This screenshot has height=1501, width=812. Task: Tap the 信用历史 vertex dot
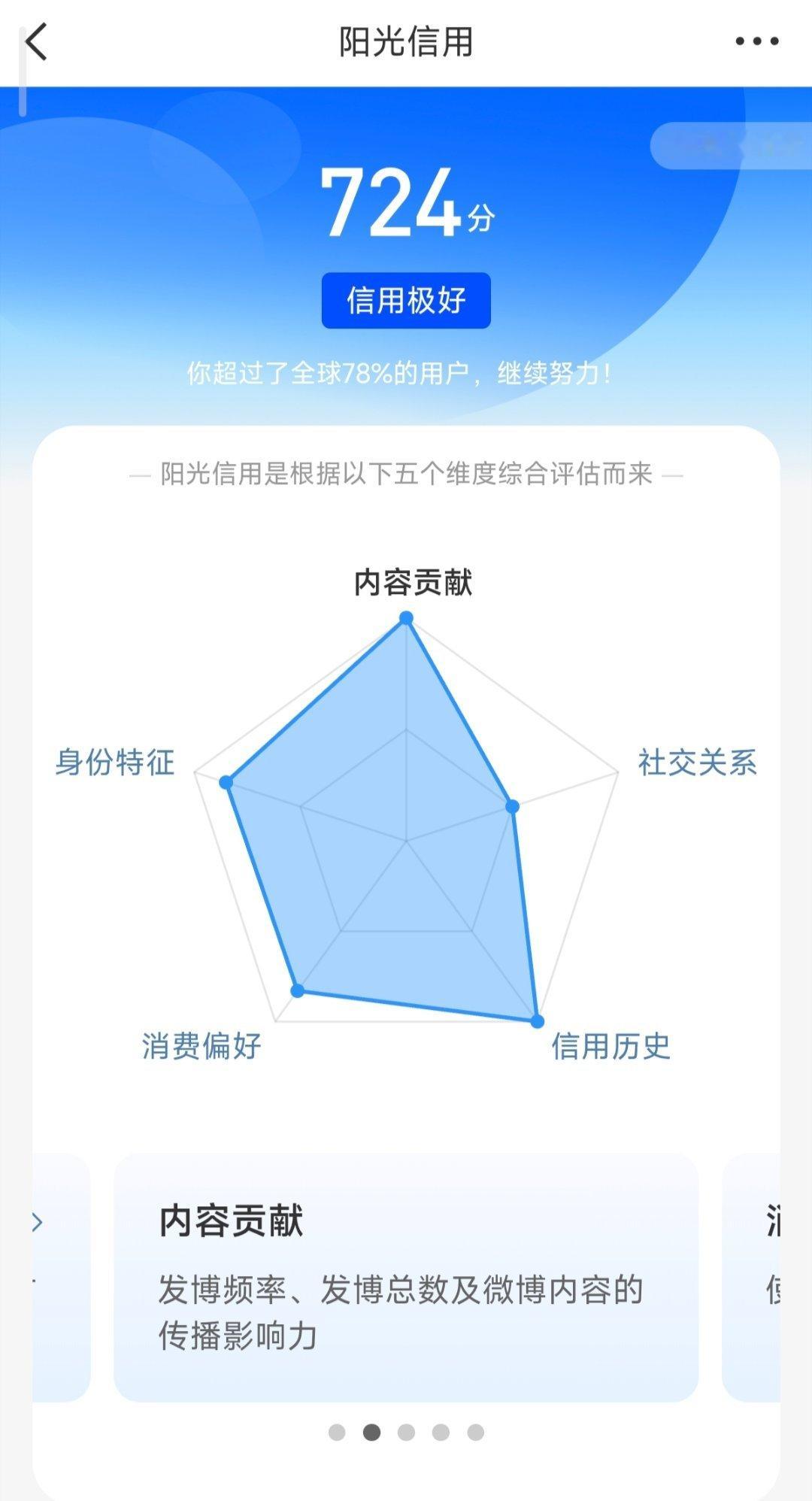(x=537, y=1020)
